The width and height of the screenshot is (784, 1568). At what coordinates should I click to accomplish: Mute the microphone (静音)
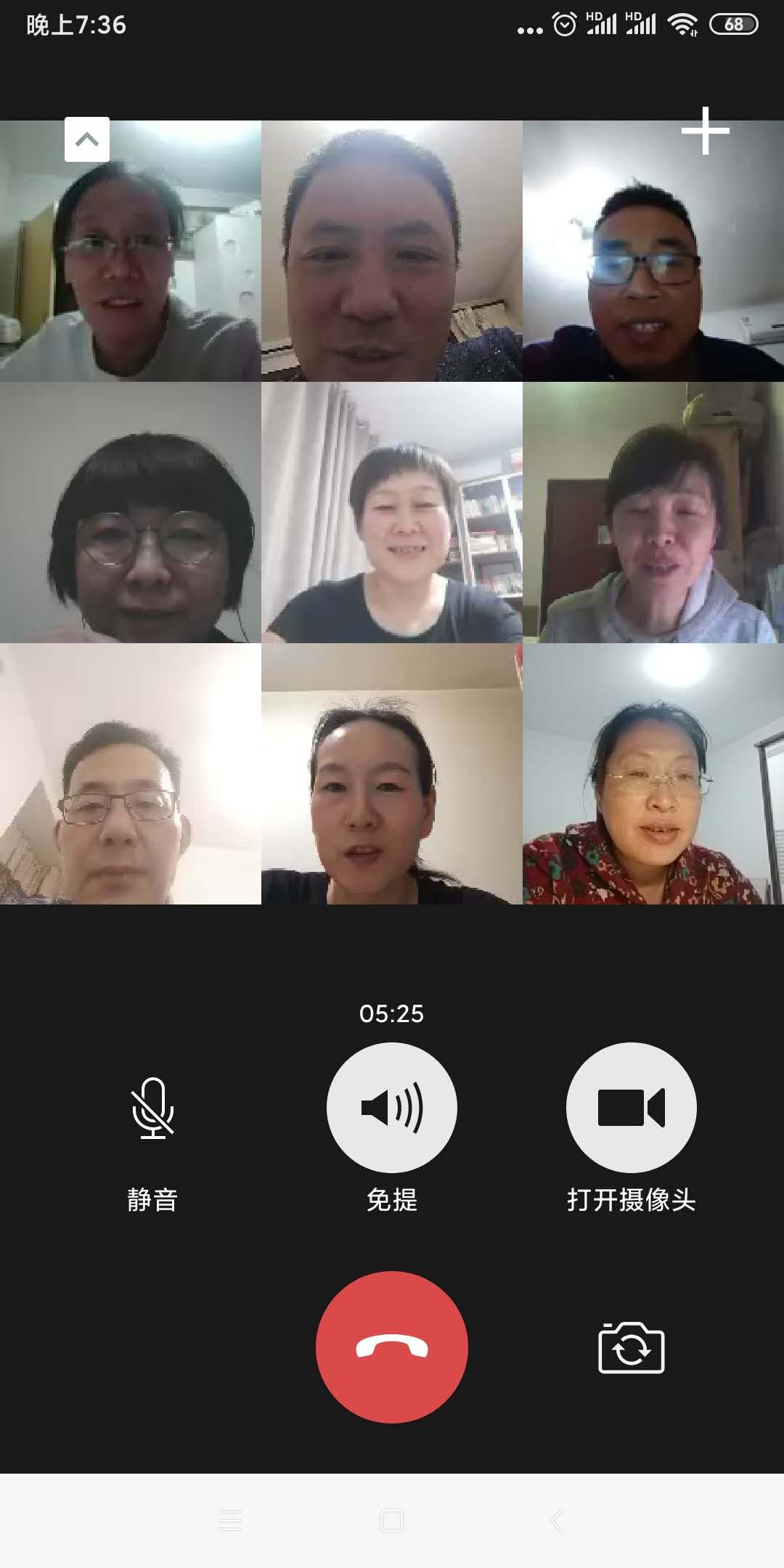pos(152,1108)
